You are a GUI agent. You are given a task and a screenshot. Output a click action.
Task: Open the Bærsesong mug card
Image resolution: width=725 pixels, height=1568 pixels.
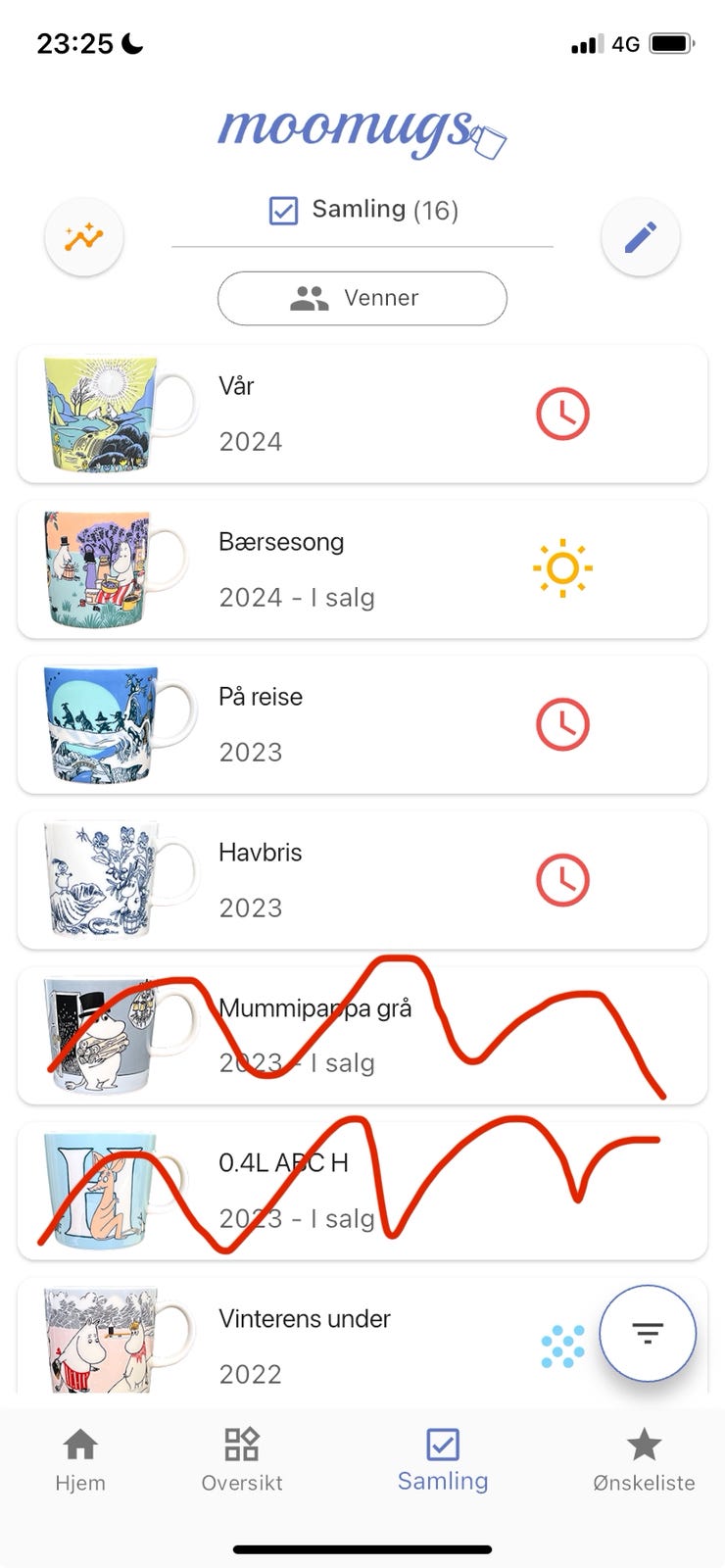362,569
